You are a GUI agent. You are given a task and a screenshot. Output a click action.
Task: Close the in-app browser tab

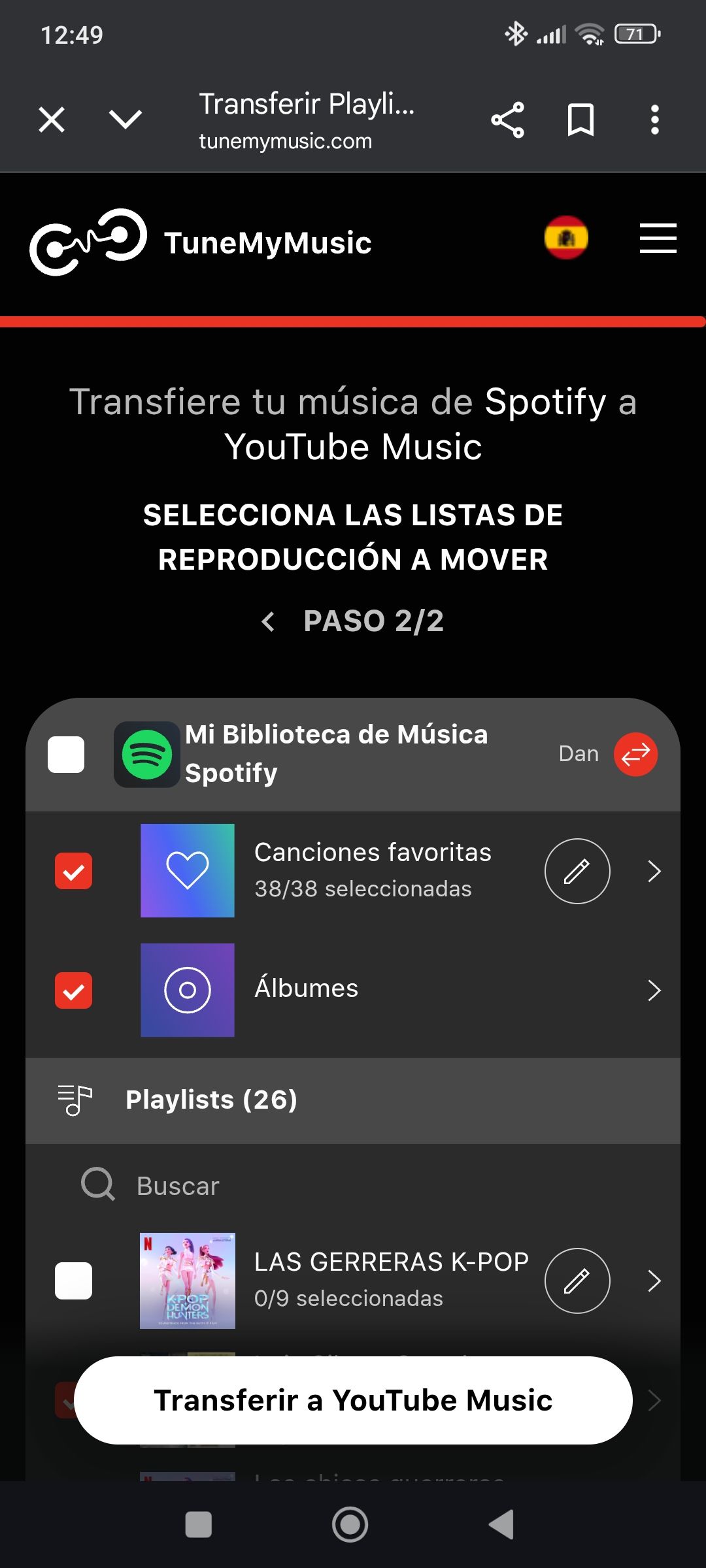point(52,120)
